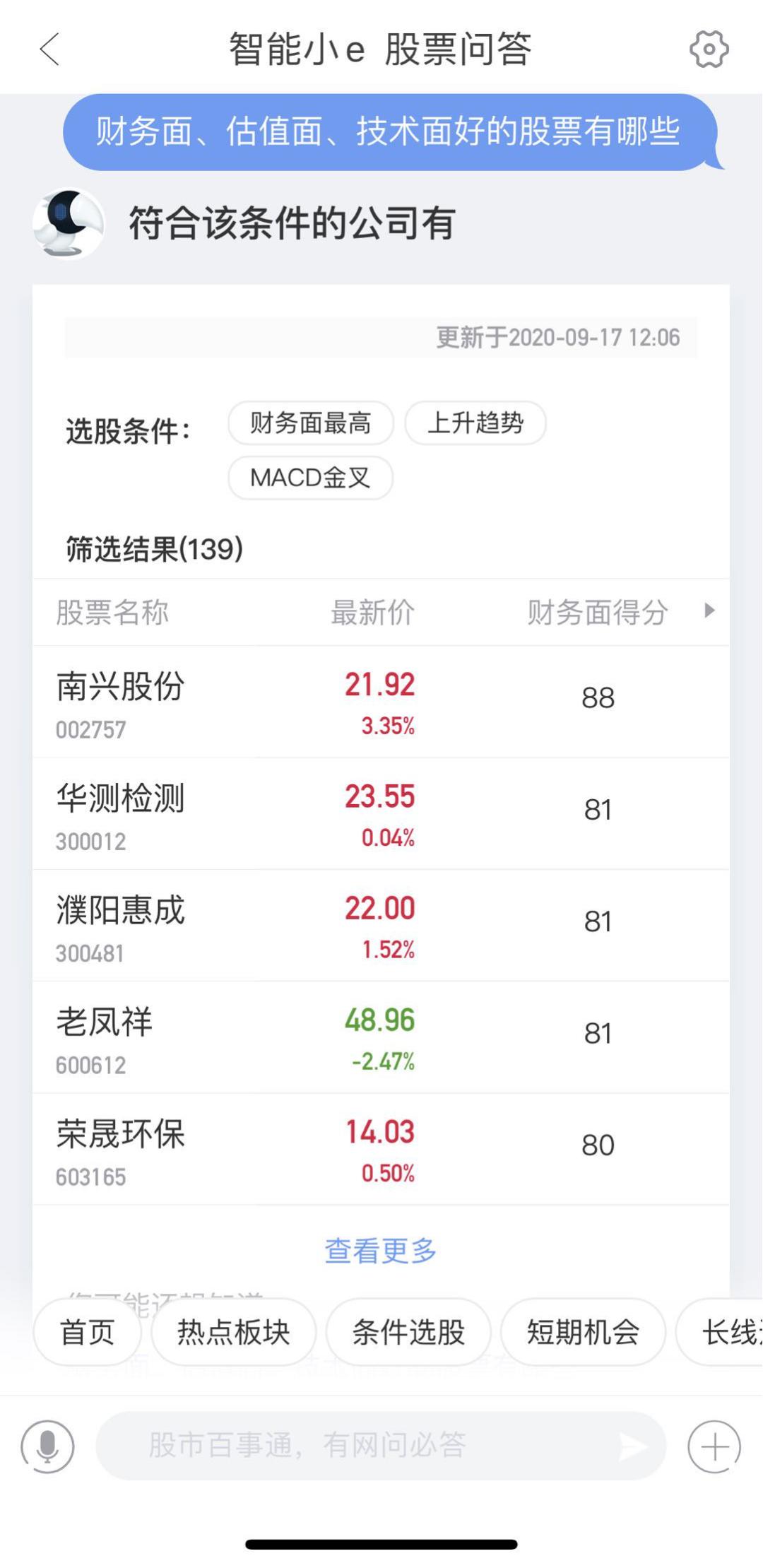Tap 查看更多 to view more results

pos(381,1249)
